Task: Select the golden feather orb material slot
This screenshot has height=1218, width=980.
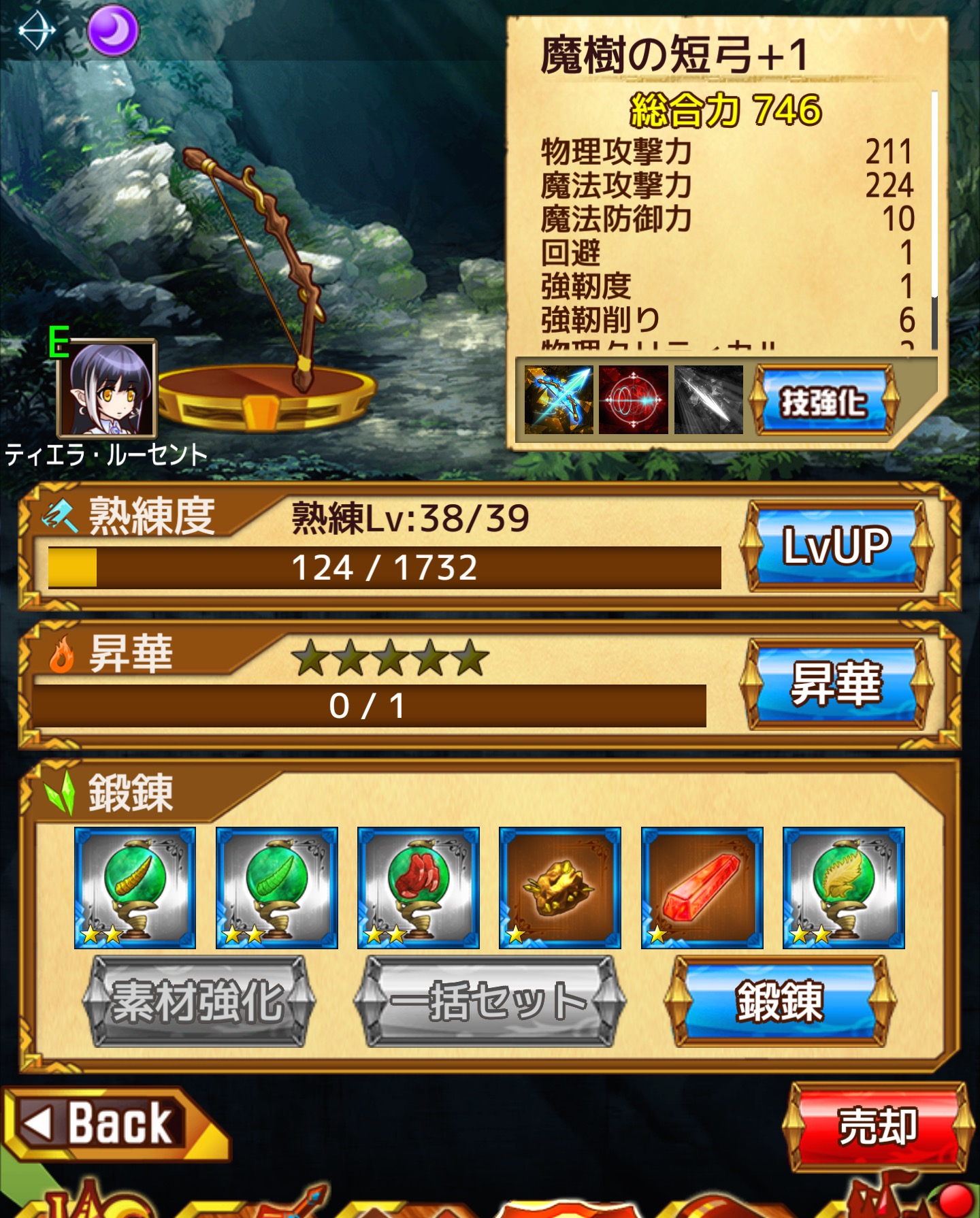Action: (843, 887)
